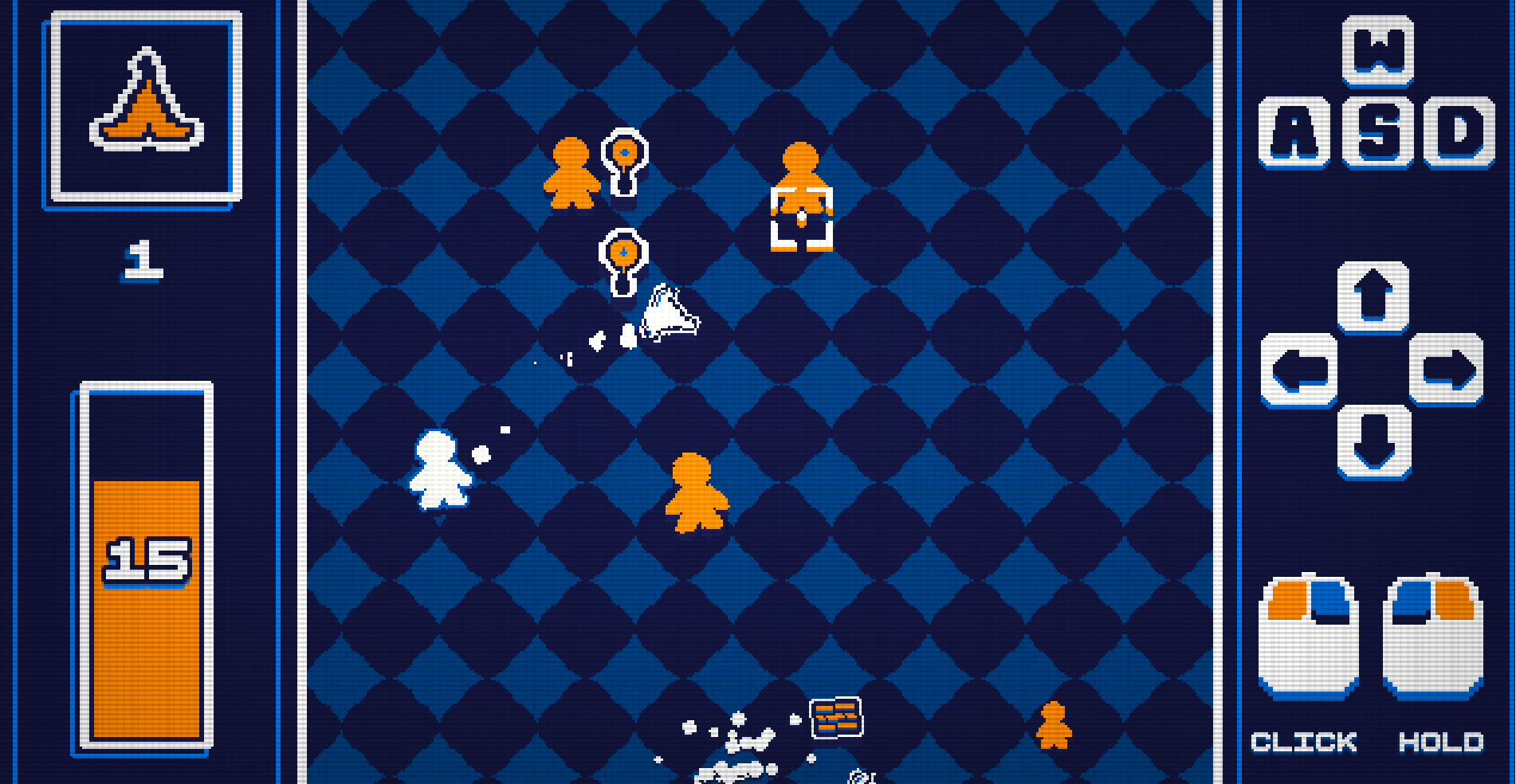Tap the D key
Image resolution: width=1516 pixels, height=784 pixels.
point(1459,131)
